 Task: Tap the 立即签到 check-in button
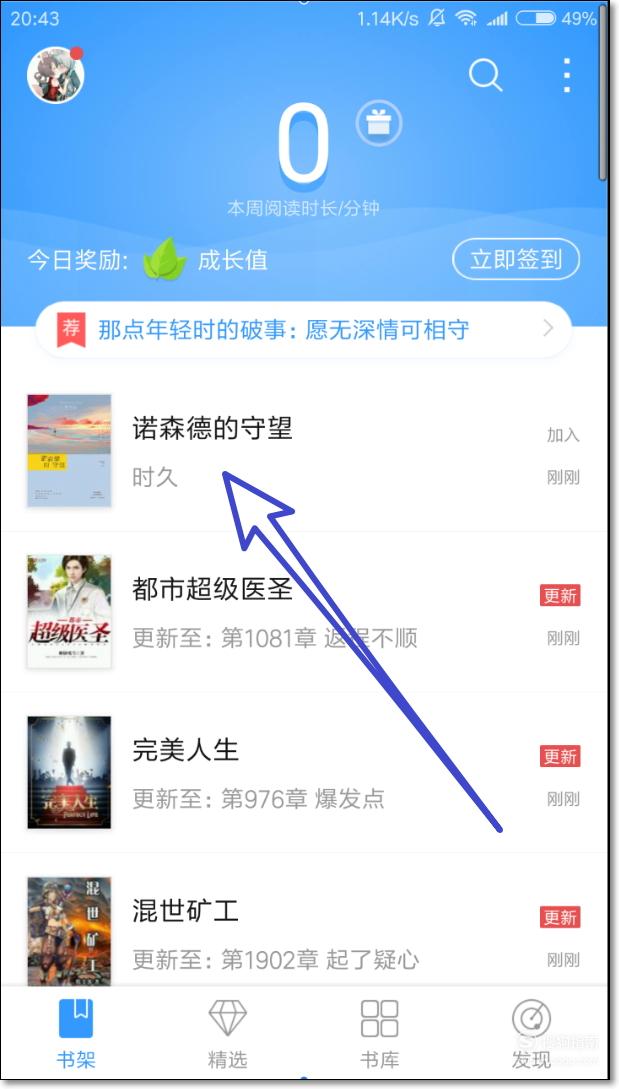pos(516,260)
